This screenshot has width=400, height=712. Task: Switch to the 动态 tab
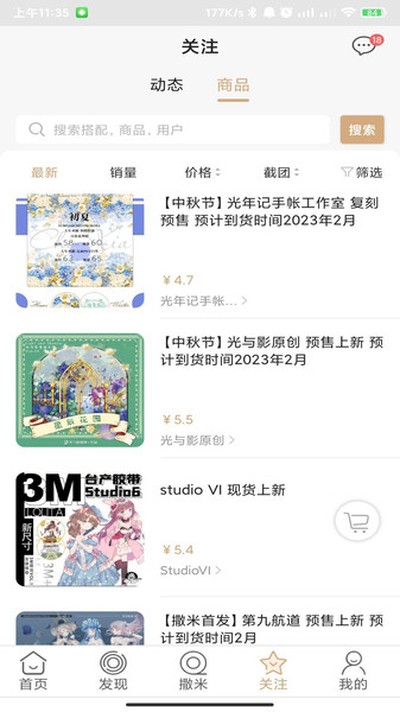coord(167,85)
